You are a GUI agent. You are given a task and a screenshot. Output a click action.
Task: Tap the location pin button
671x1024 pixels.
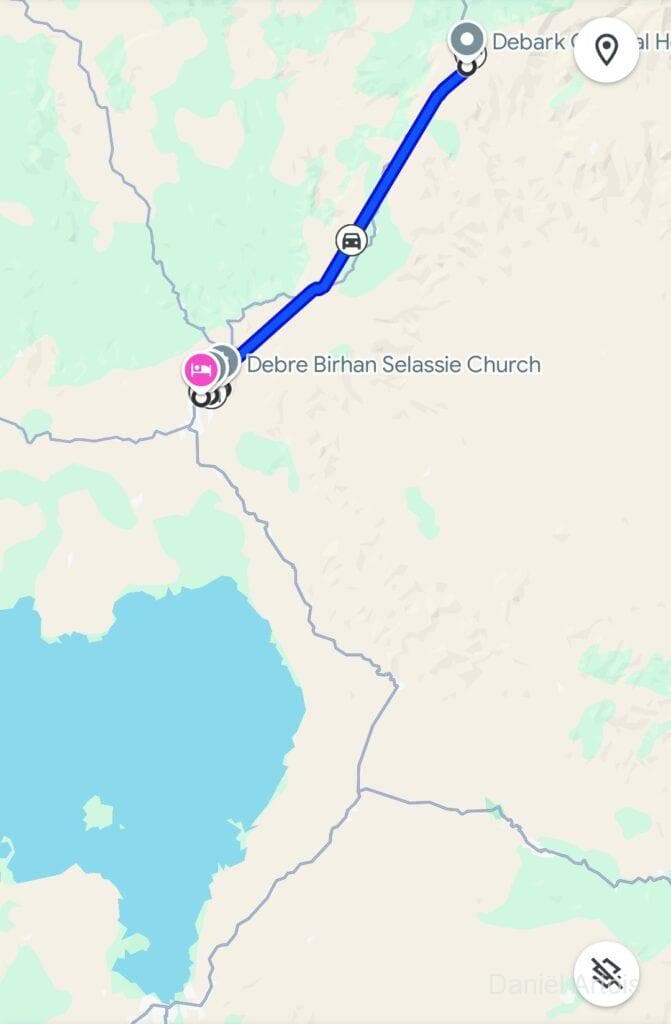pyautogui.click(x=606, y=49)
